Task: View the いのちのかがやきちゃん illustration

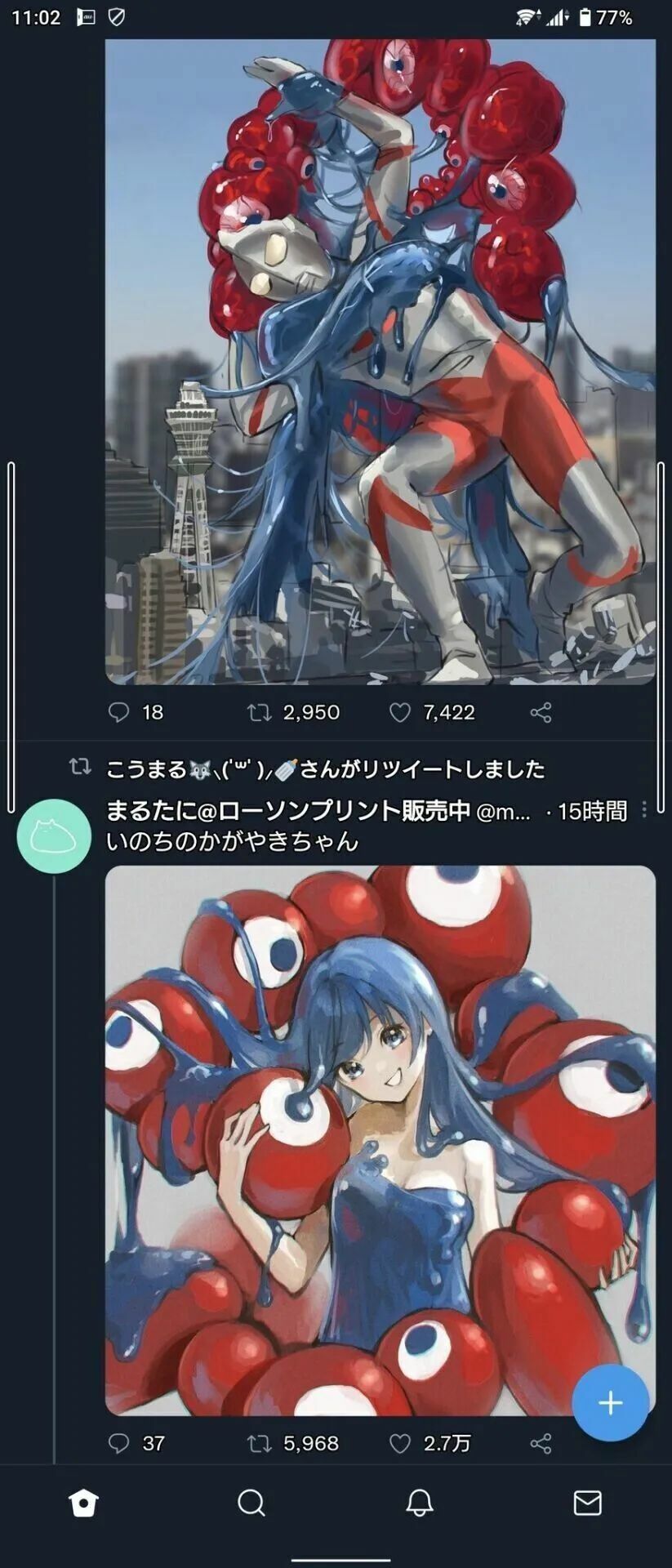Action: [380, 1139]
